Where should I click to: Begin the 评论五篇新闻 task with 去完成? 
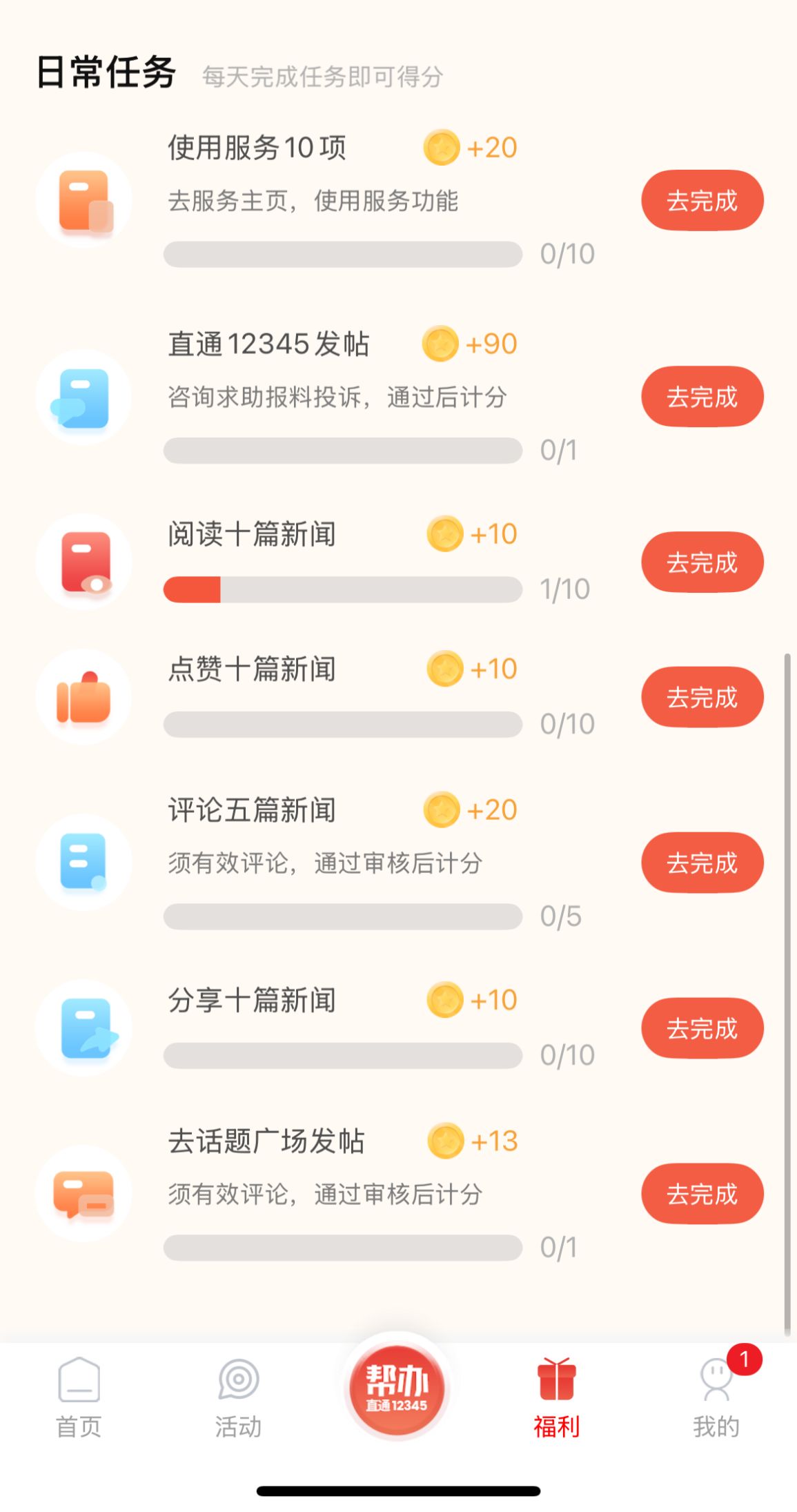702,863
